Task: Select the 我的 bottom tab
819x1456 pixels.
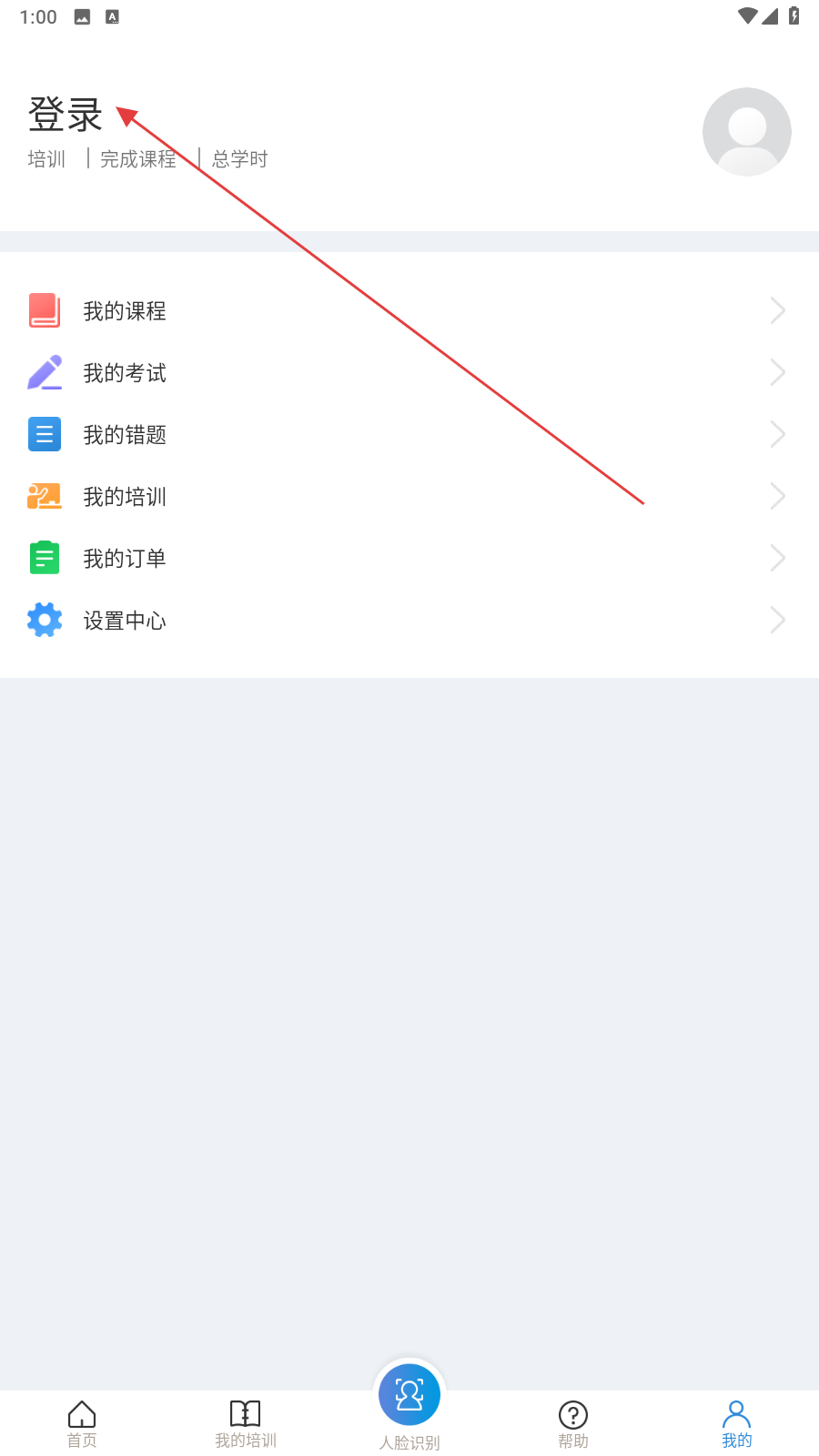Action: 737,1424
